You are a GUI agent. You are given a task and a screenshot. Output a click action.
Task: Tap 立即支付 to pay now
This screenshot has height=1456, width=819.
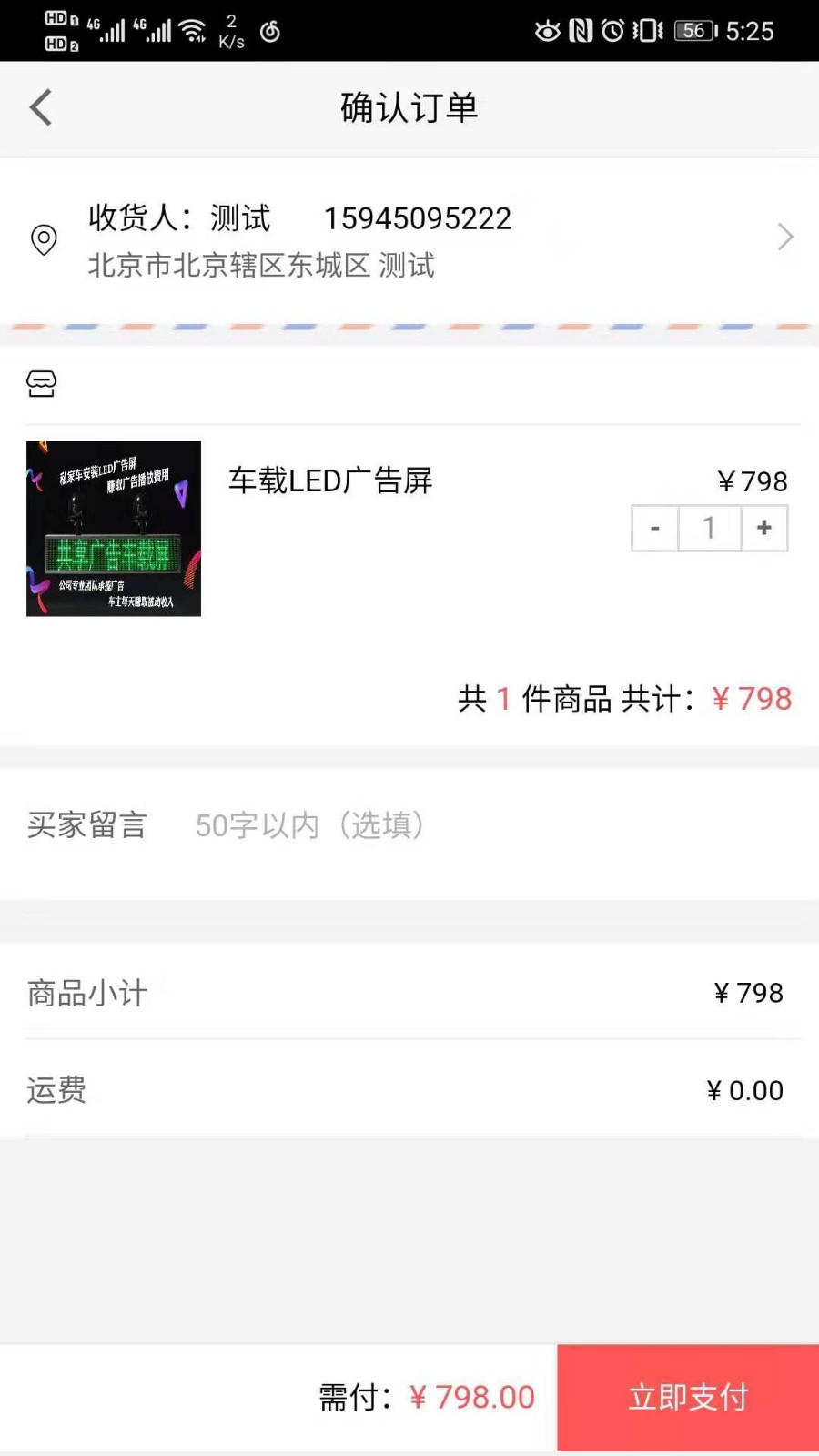pyautogui.click(x=688, y=1397)
